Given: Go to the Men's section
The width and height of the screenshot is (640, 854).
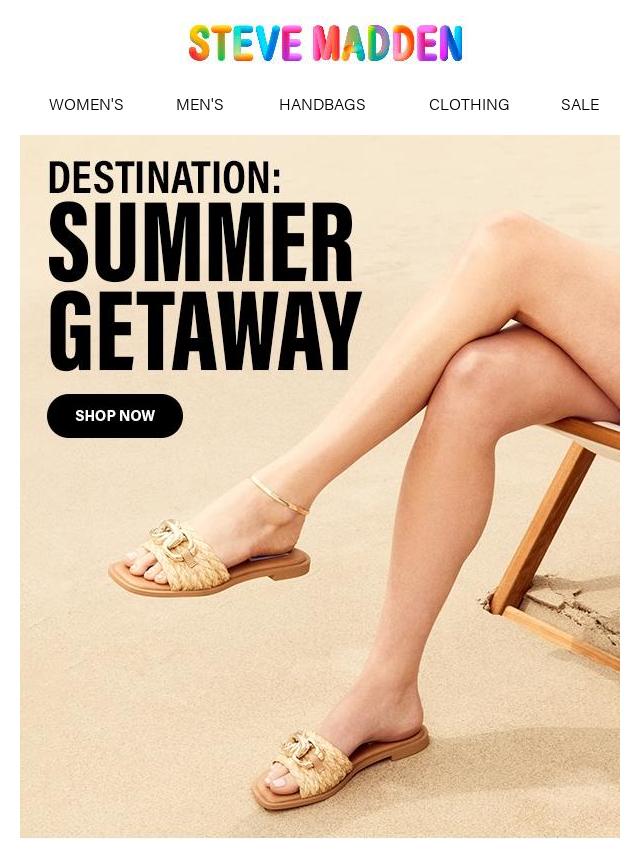Looking at the screenshot, I should click(x=200, y=104).
